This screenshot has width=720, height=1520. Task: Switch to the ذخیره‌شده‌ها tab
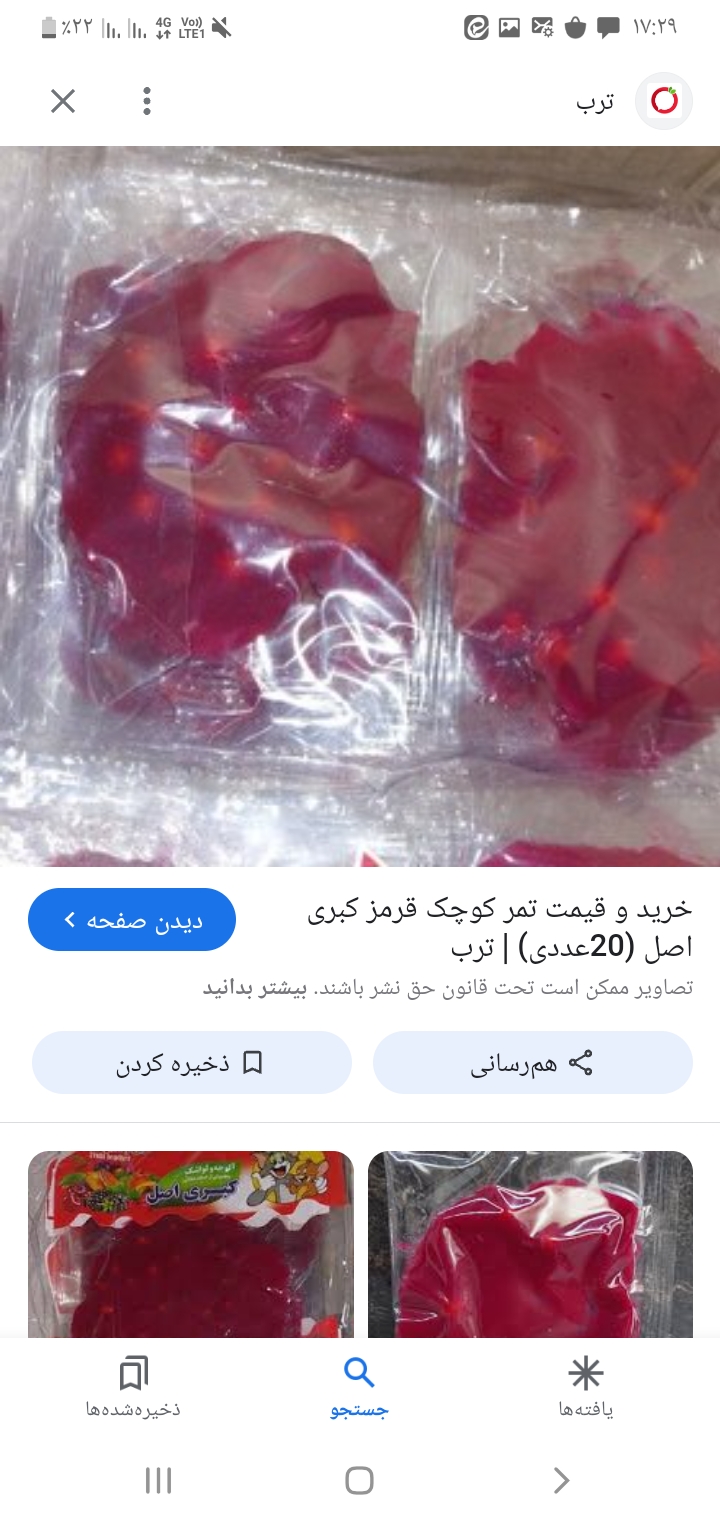point(133,1387)
